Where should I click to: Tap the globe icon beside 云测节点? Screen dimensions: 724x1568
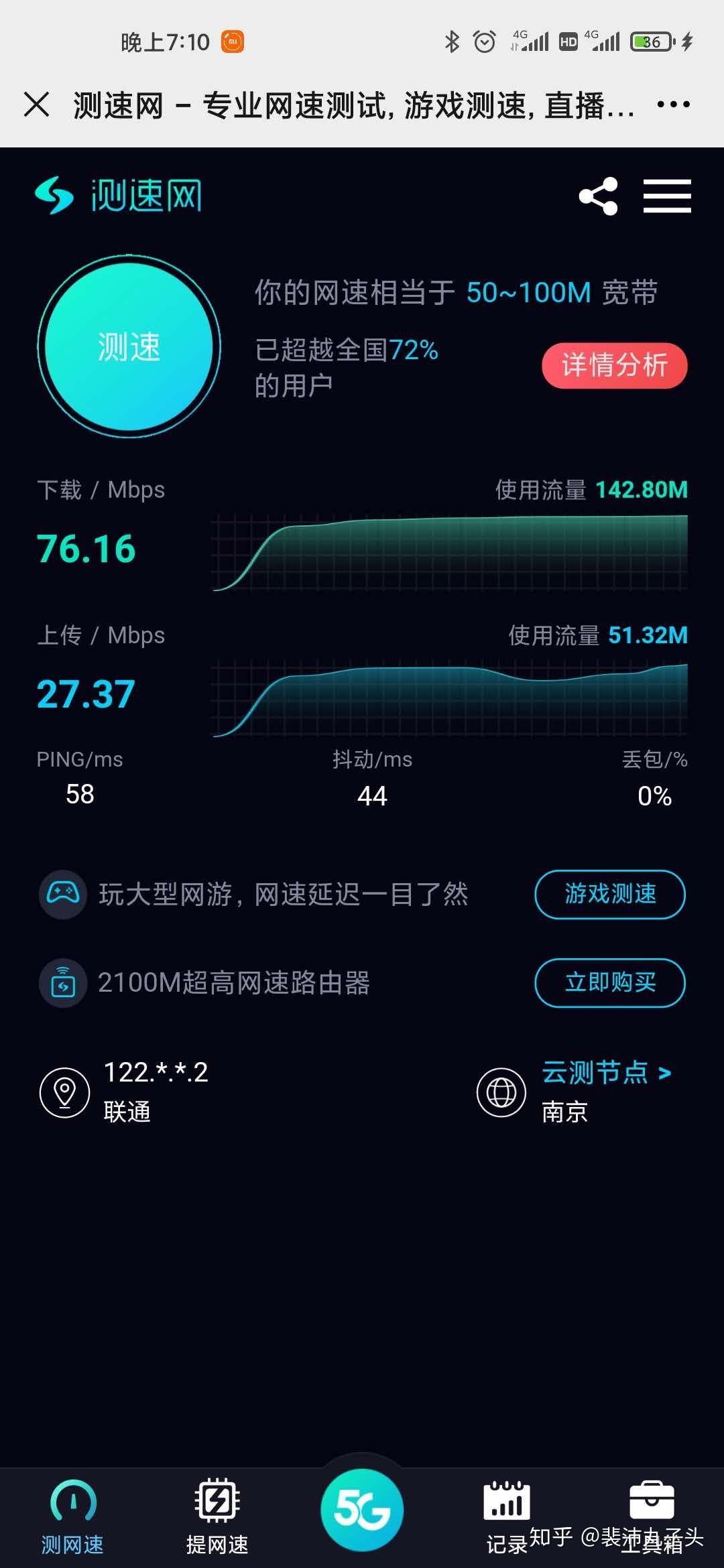pyautogui.click(x=501, y=1092)
